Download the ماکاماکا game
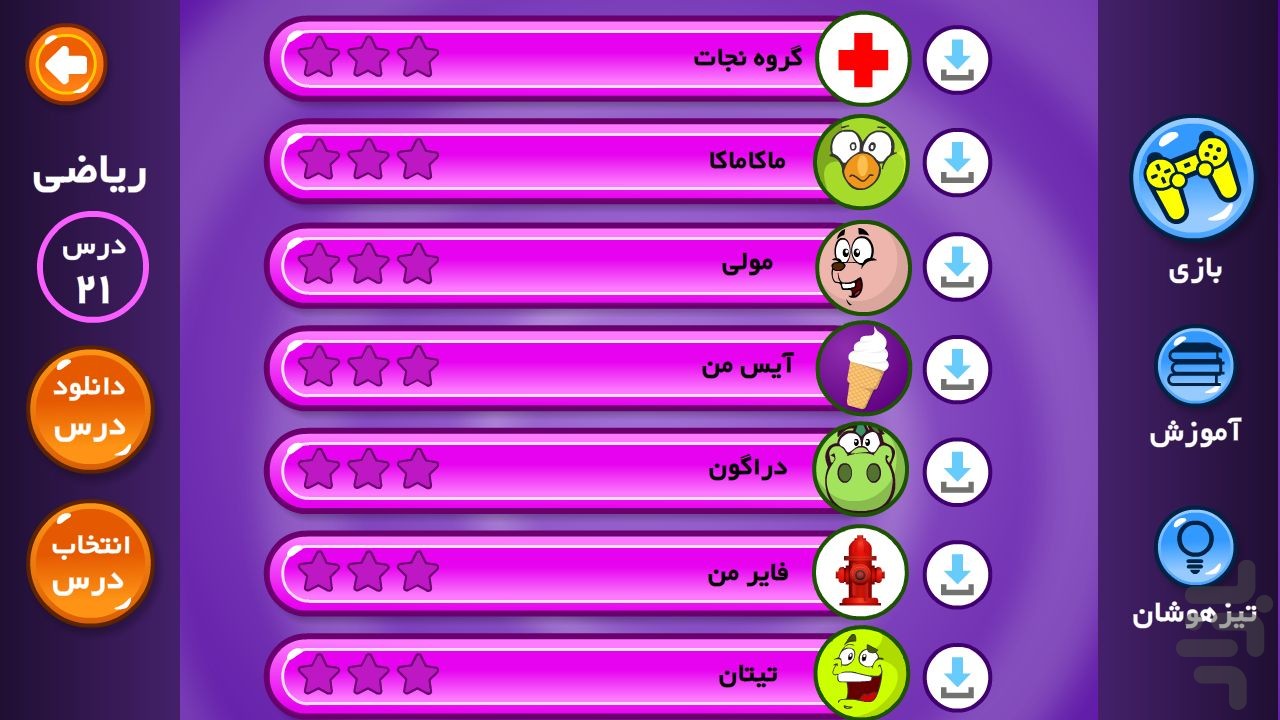This screenshot has width=1280, height=720. click(957, 162)
